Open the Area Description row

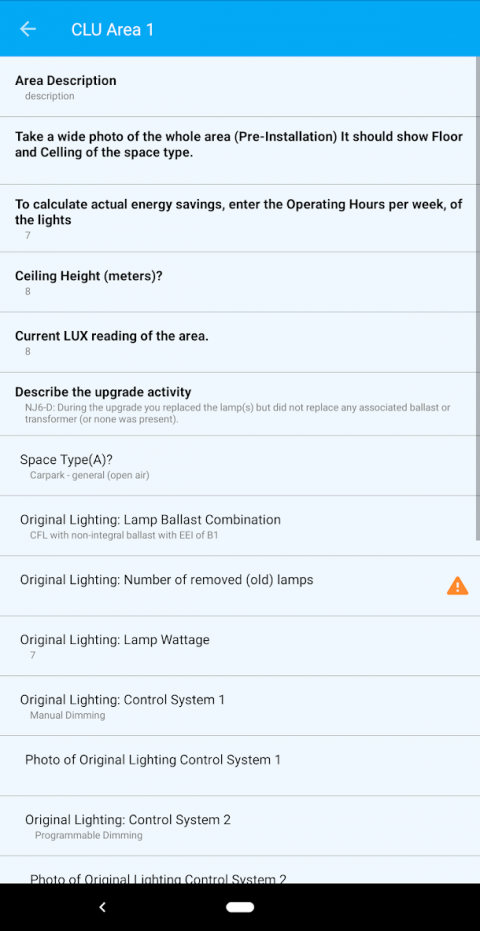click(x=238, y=87)
